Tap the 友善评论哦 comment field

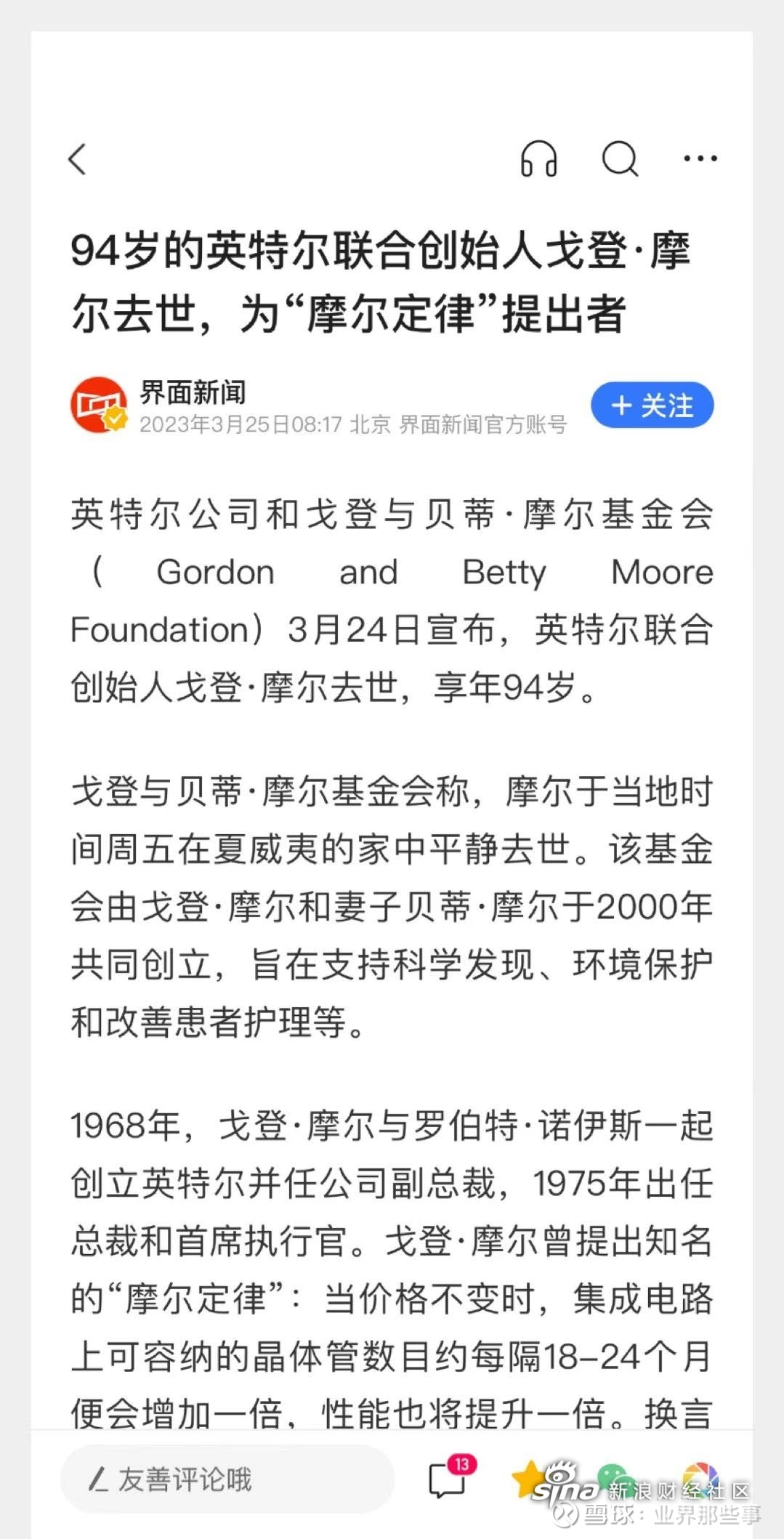click(x=227, y=1479)
